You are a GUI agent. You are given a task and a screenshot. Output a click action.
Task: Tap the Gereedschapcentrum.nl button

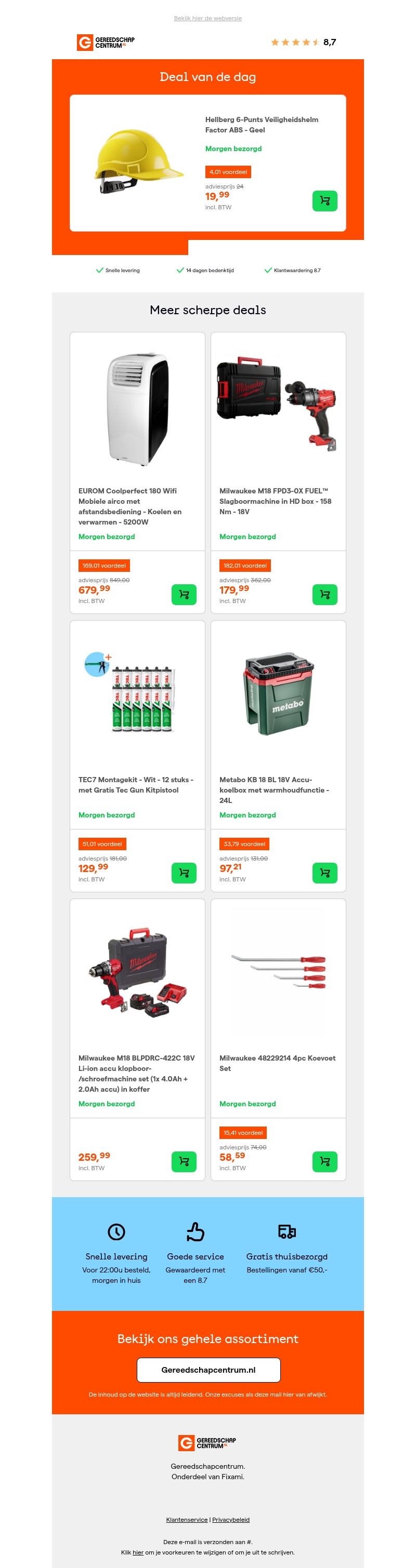point(209,1370)
